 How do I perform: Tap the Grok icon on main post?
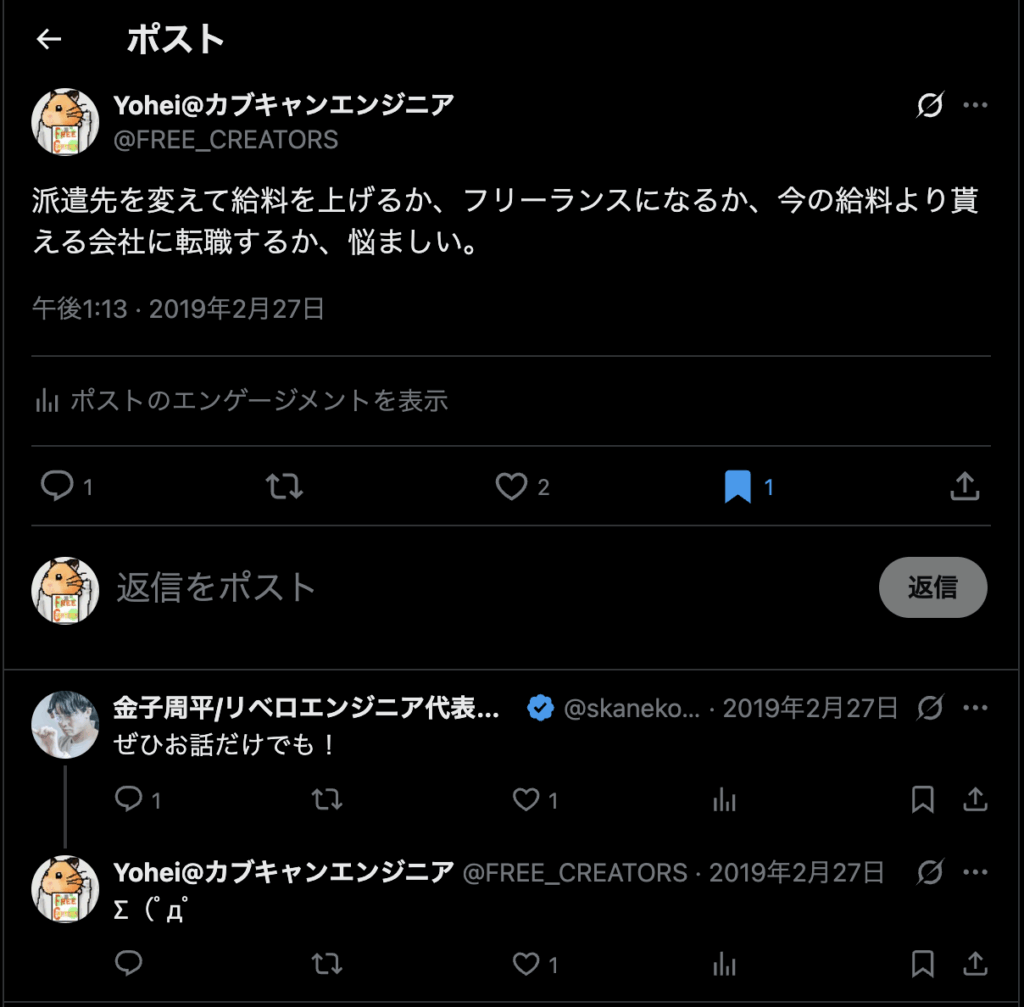coord(930,105)
